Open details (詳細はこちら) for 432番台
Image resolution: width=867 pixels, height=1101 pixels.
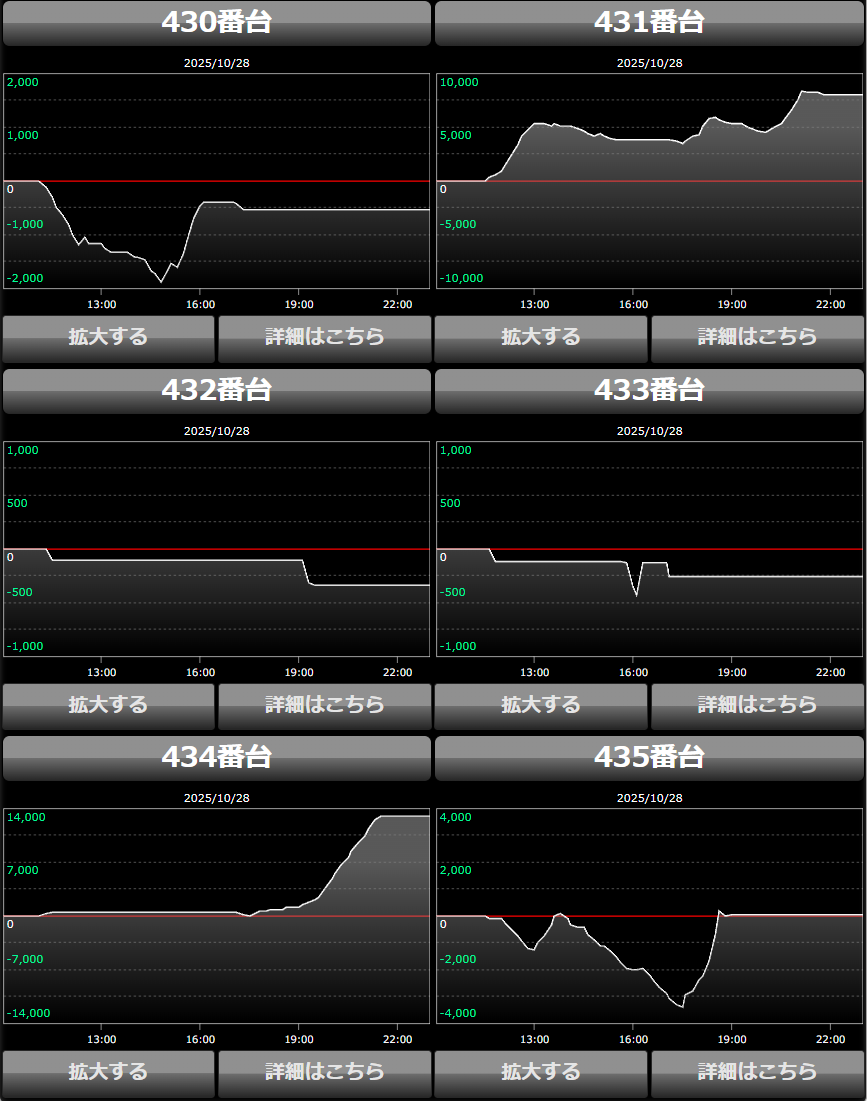pyautogui.click(x=324, y=706)
